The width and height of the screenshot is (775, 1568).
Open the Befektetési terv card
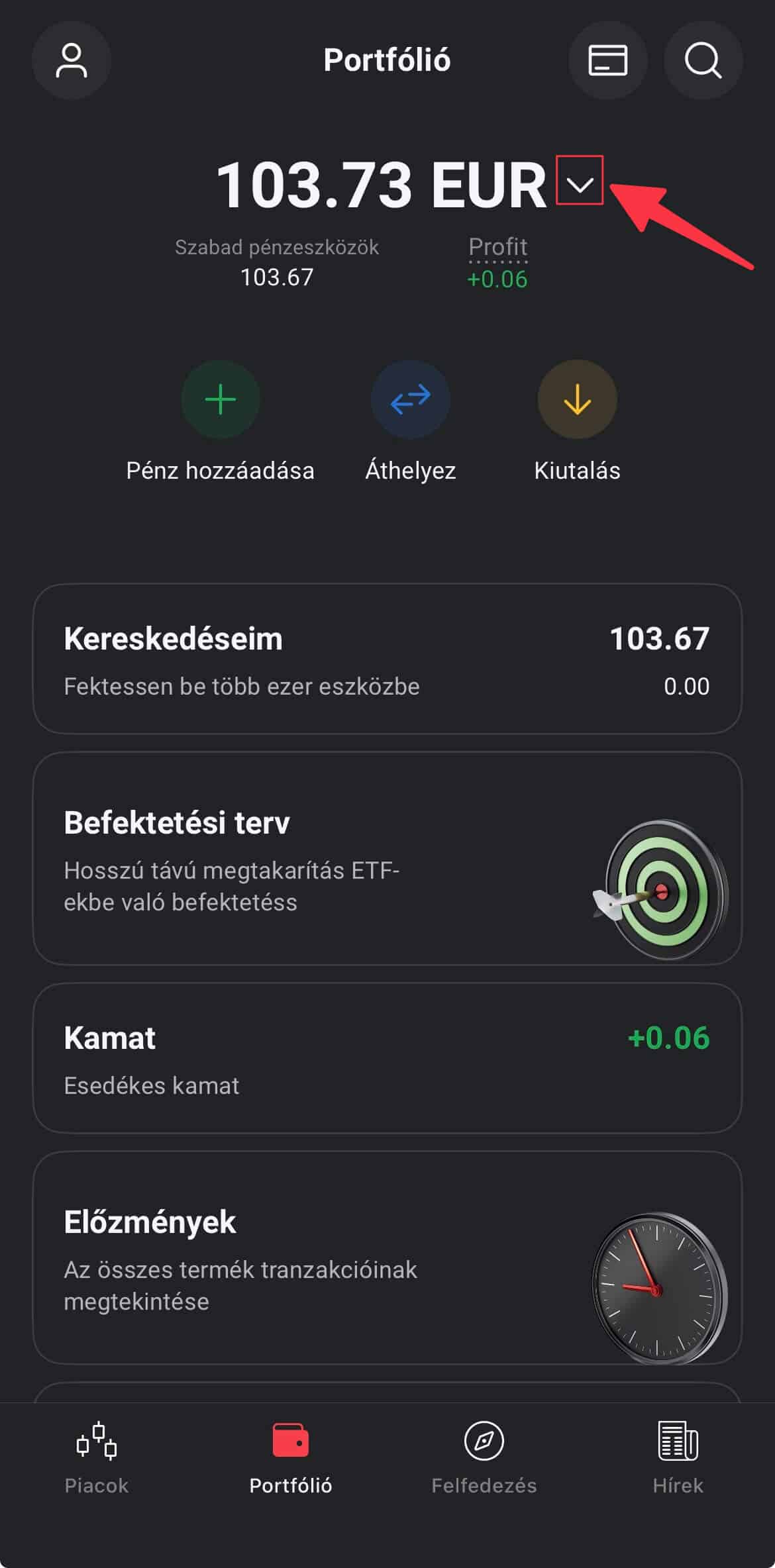pyautogui.click(x=387, y=859)
